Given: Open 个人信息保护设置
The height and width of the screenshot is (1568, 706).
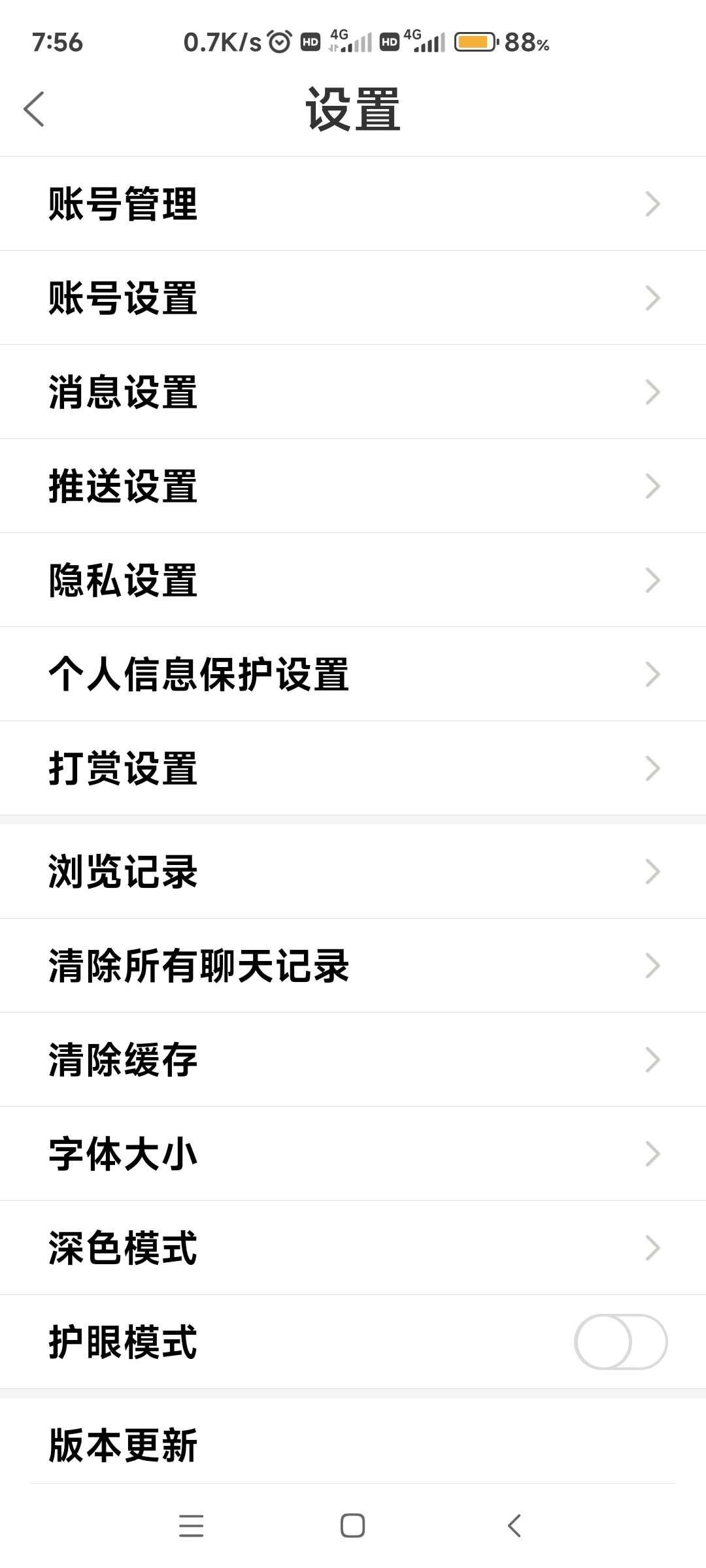Looking at the screenshot, I should 353,674.
